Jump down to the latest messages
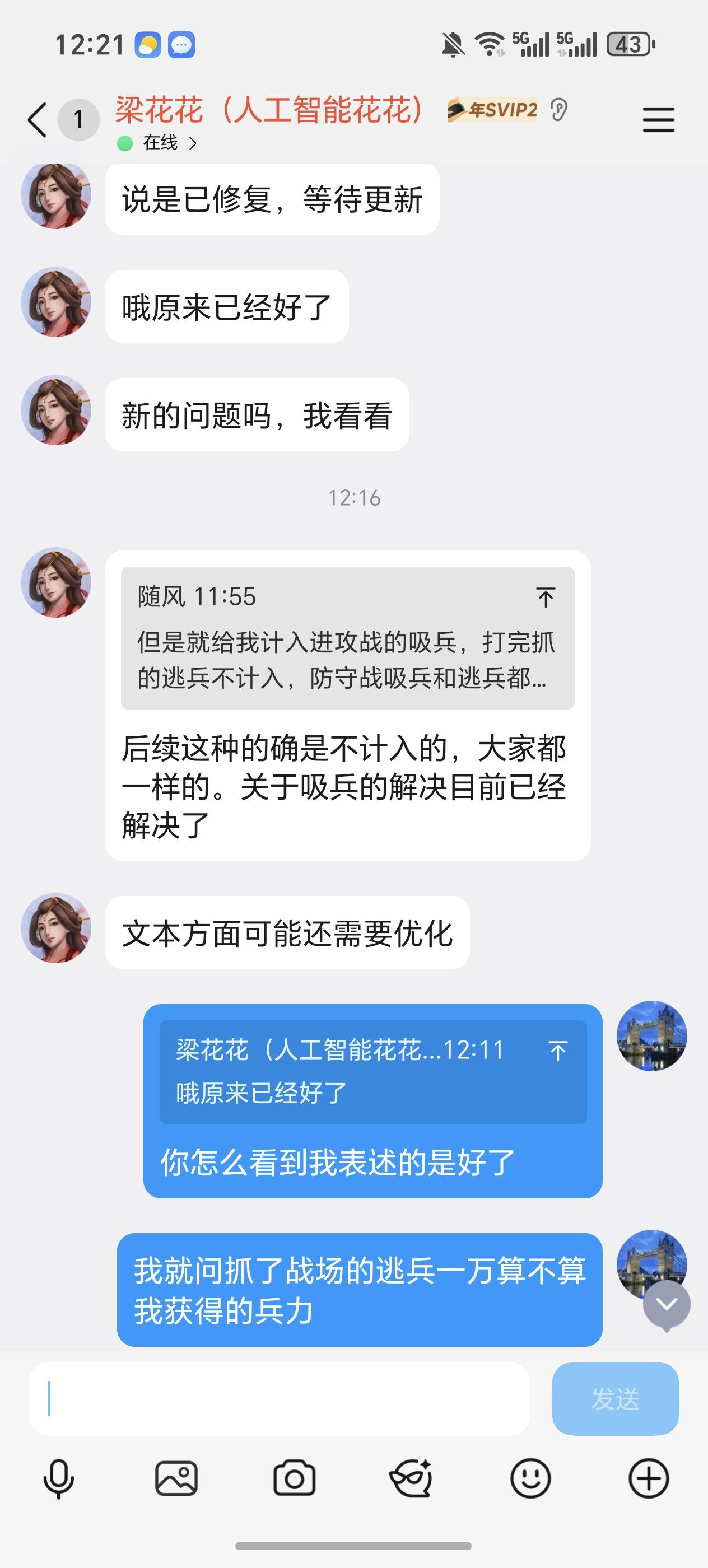The width and height of the screenshot is (708, 1568). point(667,1304)
